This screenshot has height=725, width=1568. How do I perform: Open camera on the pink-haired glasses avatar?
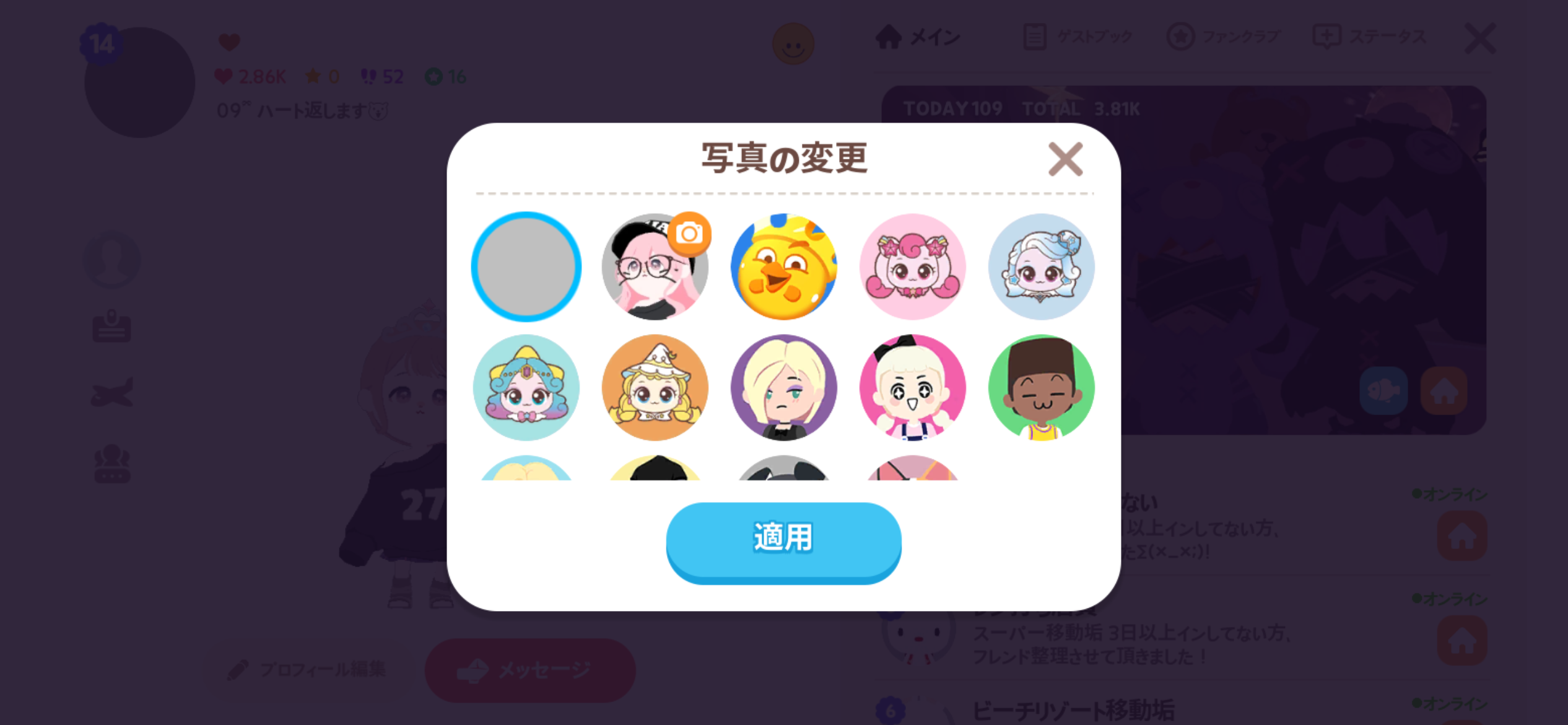689,234
